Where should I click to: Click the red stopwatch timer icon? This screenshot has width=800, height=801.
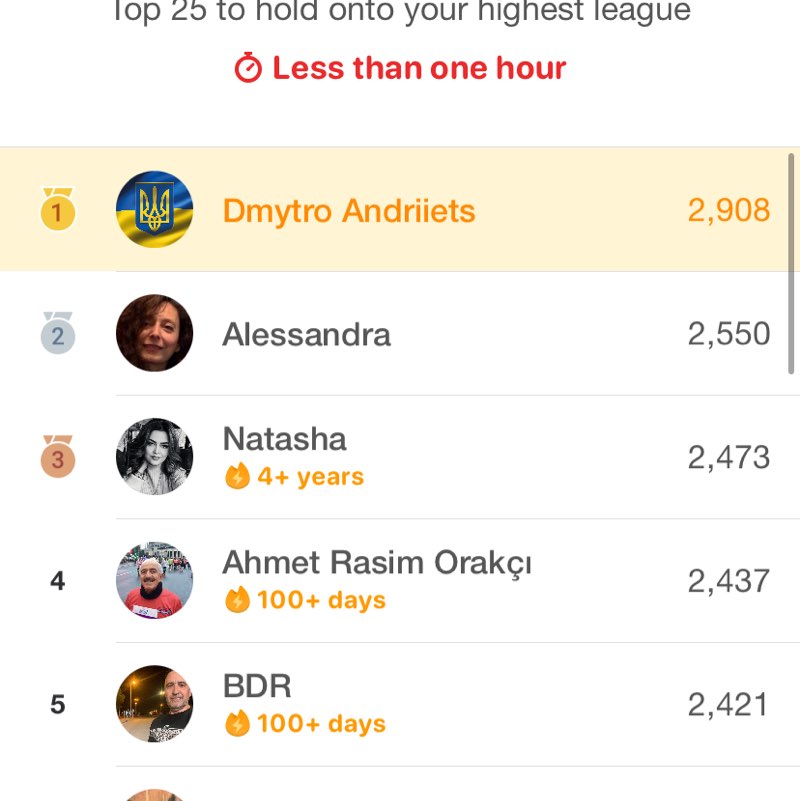click(x=245, y=67)
